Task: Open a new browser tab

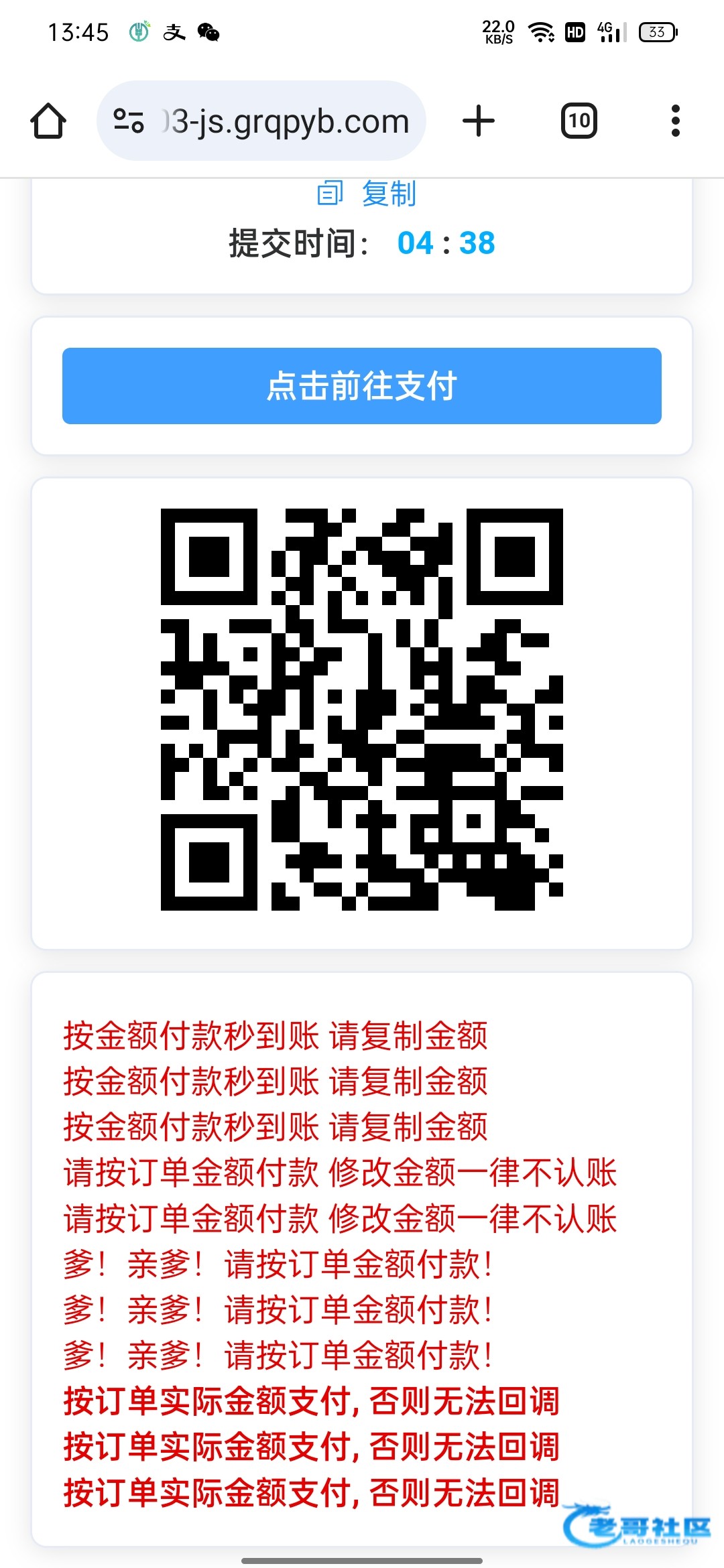Action: (x=479, y=121)
